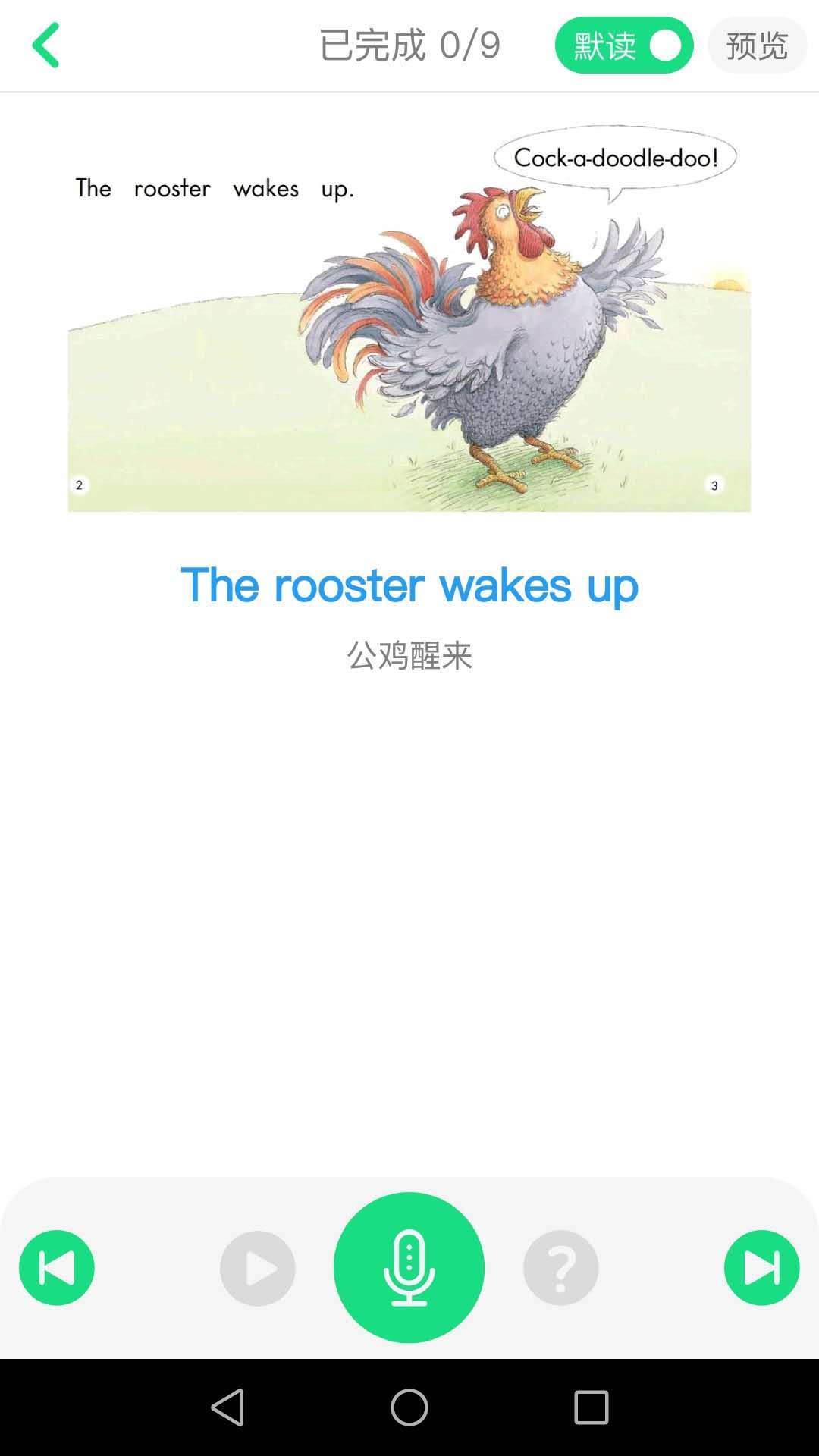Skip to the next sentence
819x1456 pixels.
coord(761,1267)
